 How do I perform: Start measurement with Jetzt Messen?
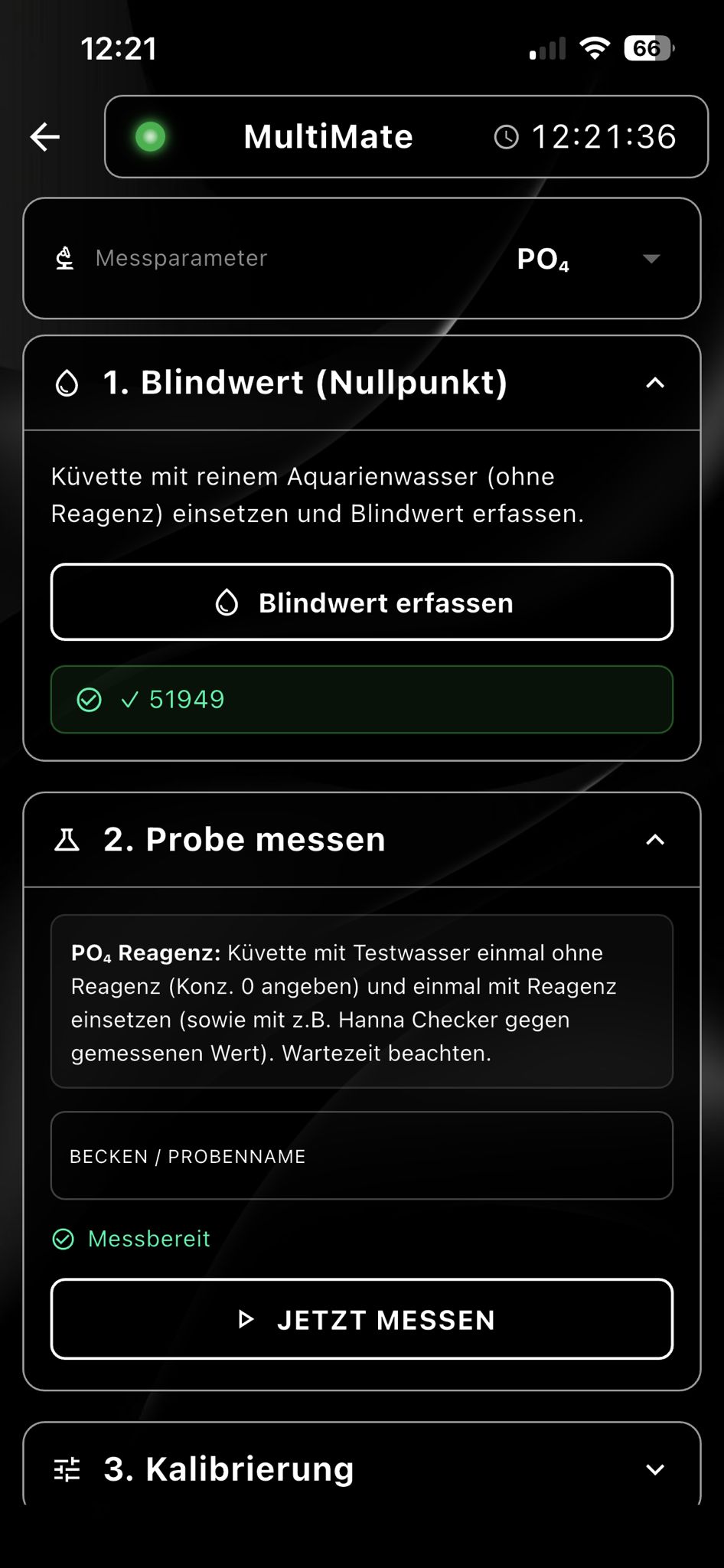(362, 1319)
